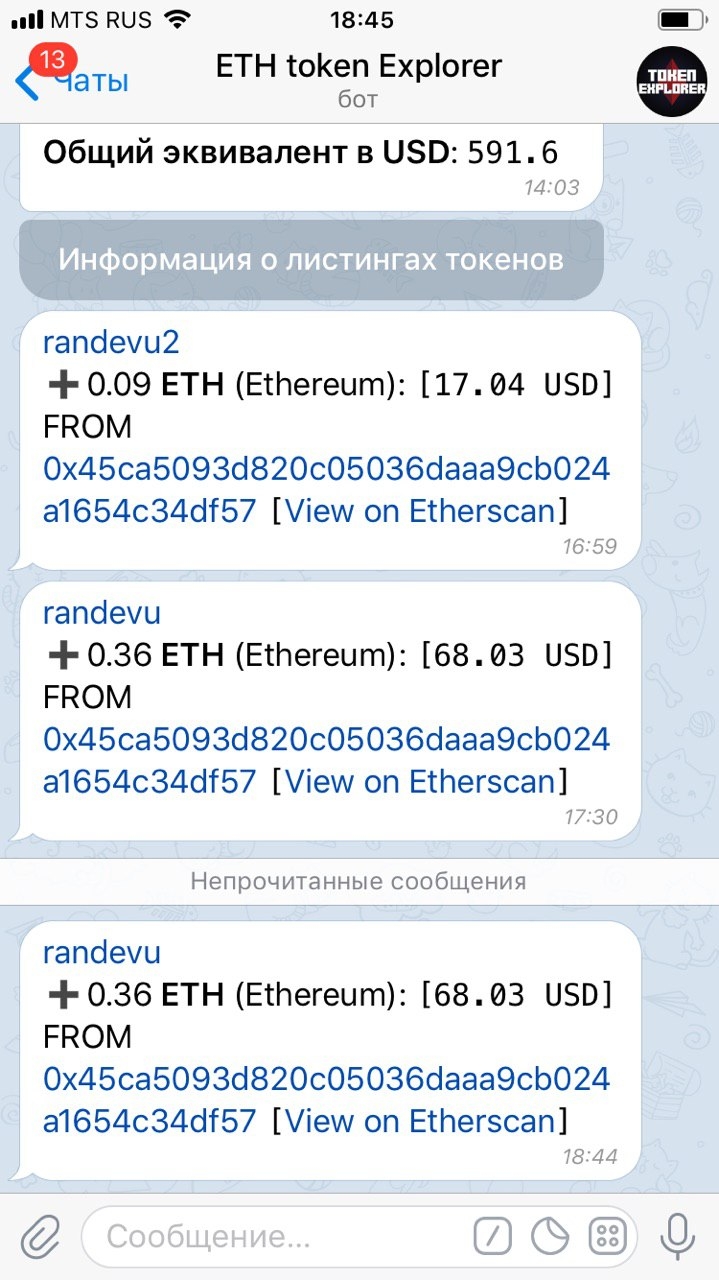Open the ETH token Explorer bot avatar
719x1280 pixels.
pos(671,81)
